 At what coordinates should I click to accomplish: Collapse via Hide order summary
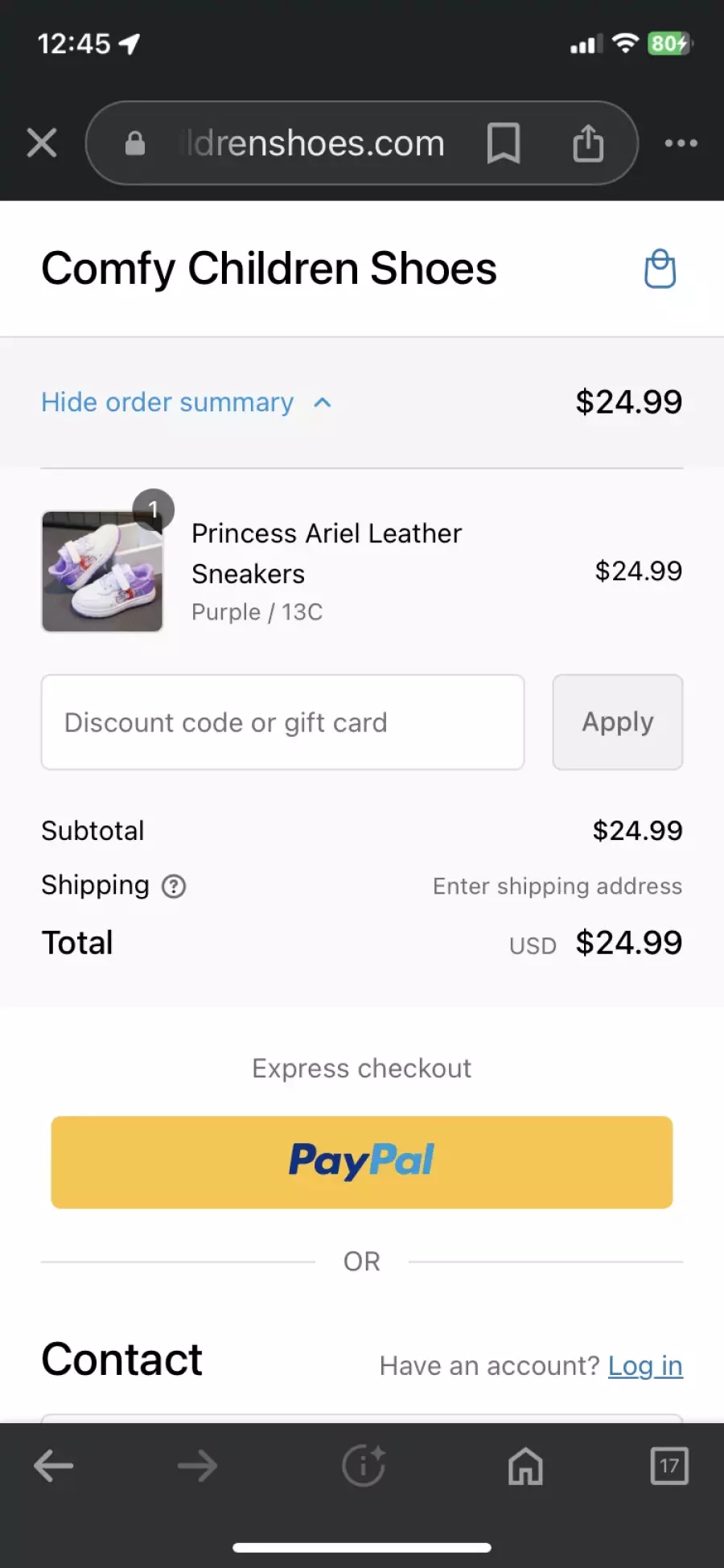[x=187, y=402]
